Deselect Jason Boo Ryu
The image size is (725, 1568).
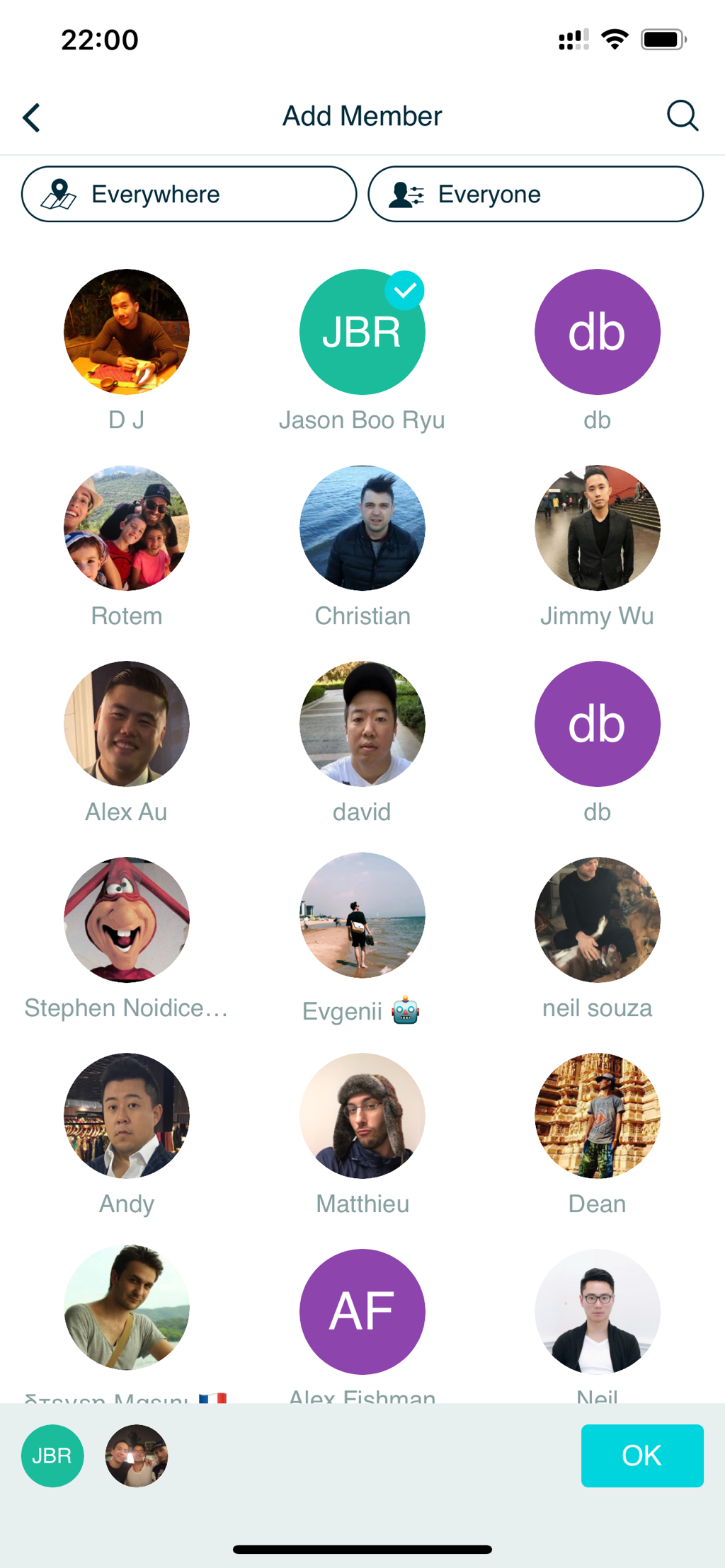coord(362,333)
